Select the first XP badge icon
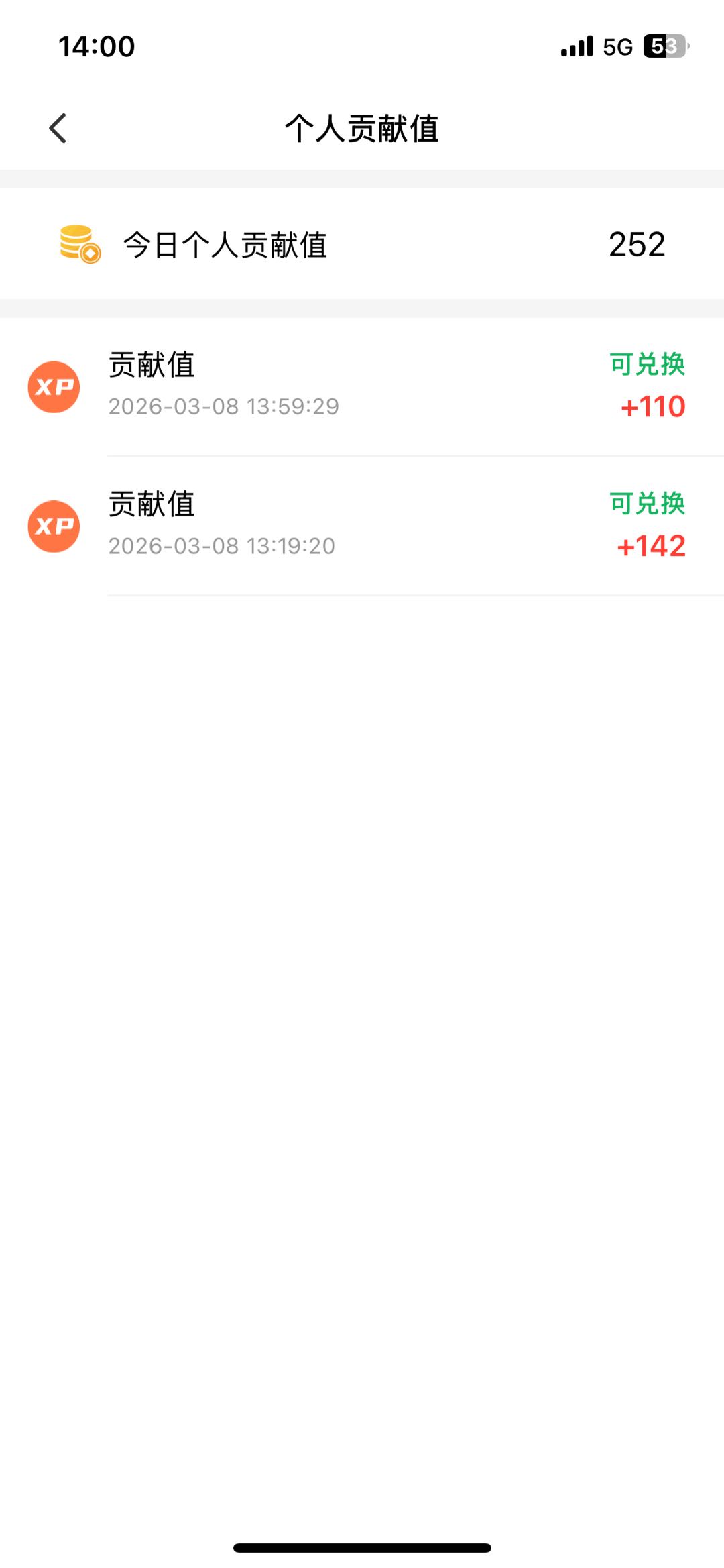 54,386
